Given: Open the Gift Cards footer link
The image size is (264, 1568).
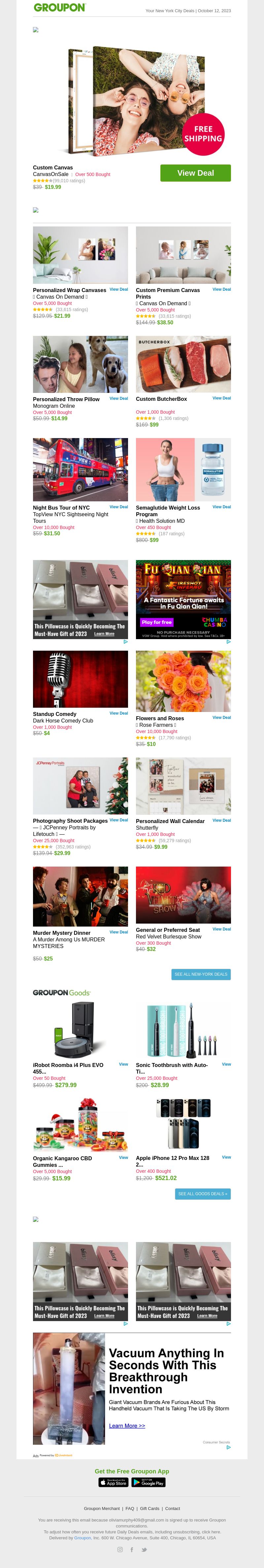Looking at the screenshot, I should point(149,1508).
